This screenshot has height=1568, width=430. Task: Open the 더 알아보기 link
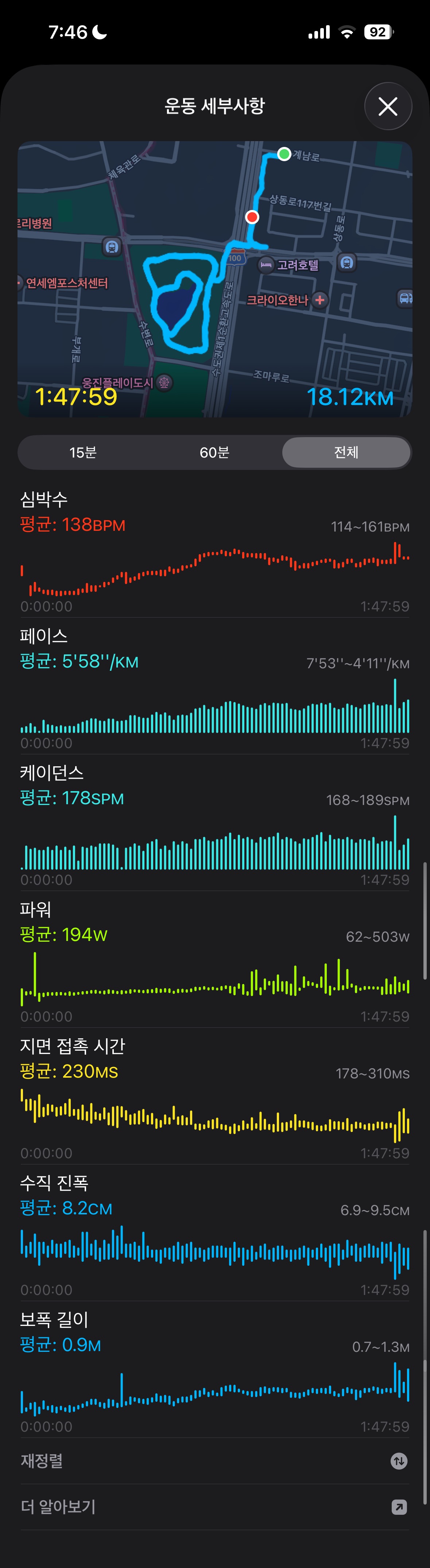click(x=214, y=1506)
